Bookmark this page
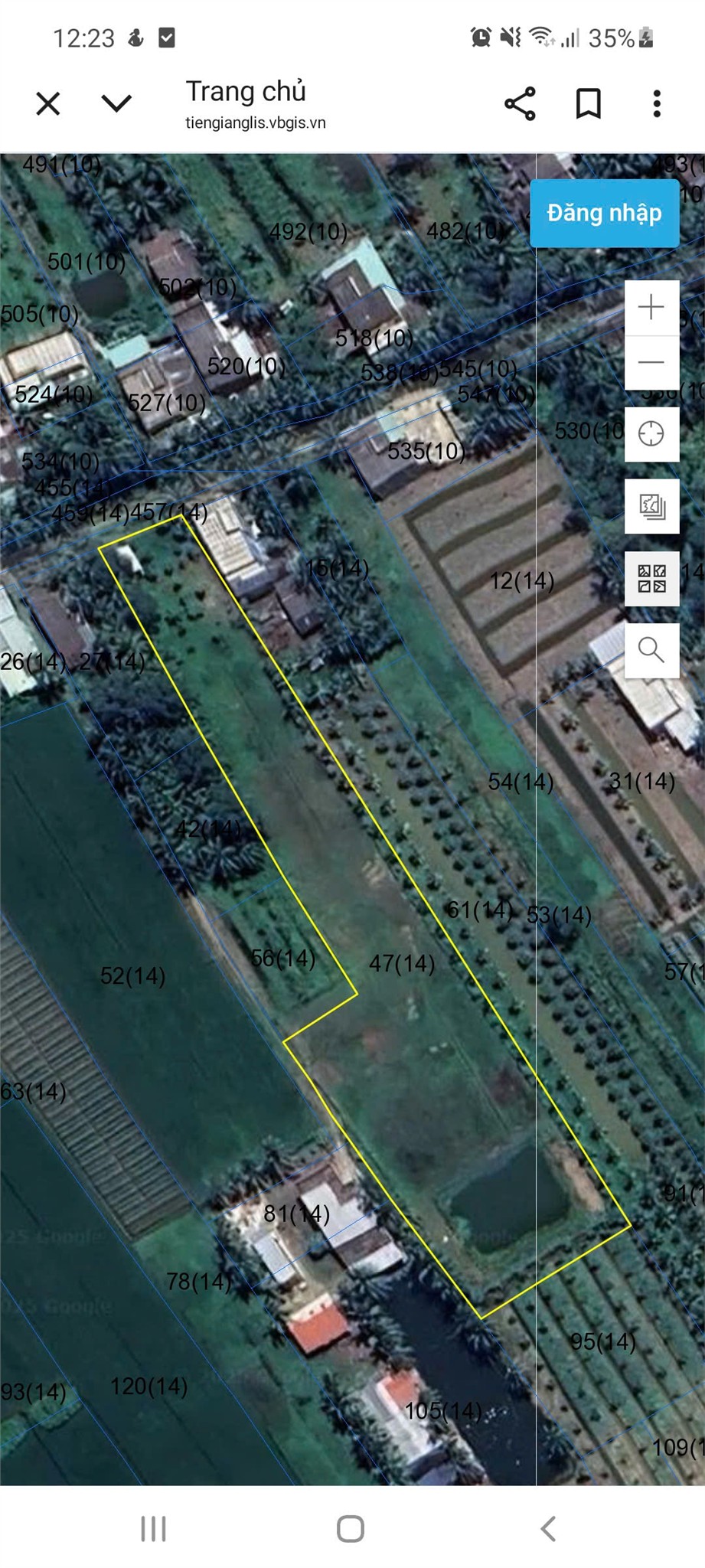 588,103
